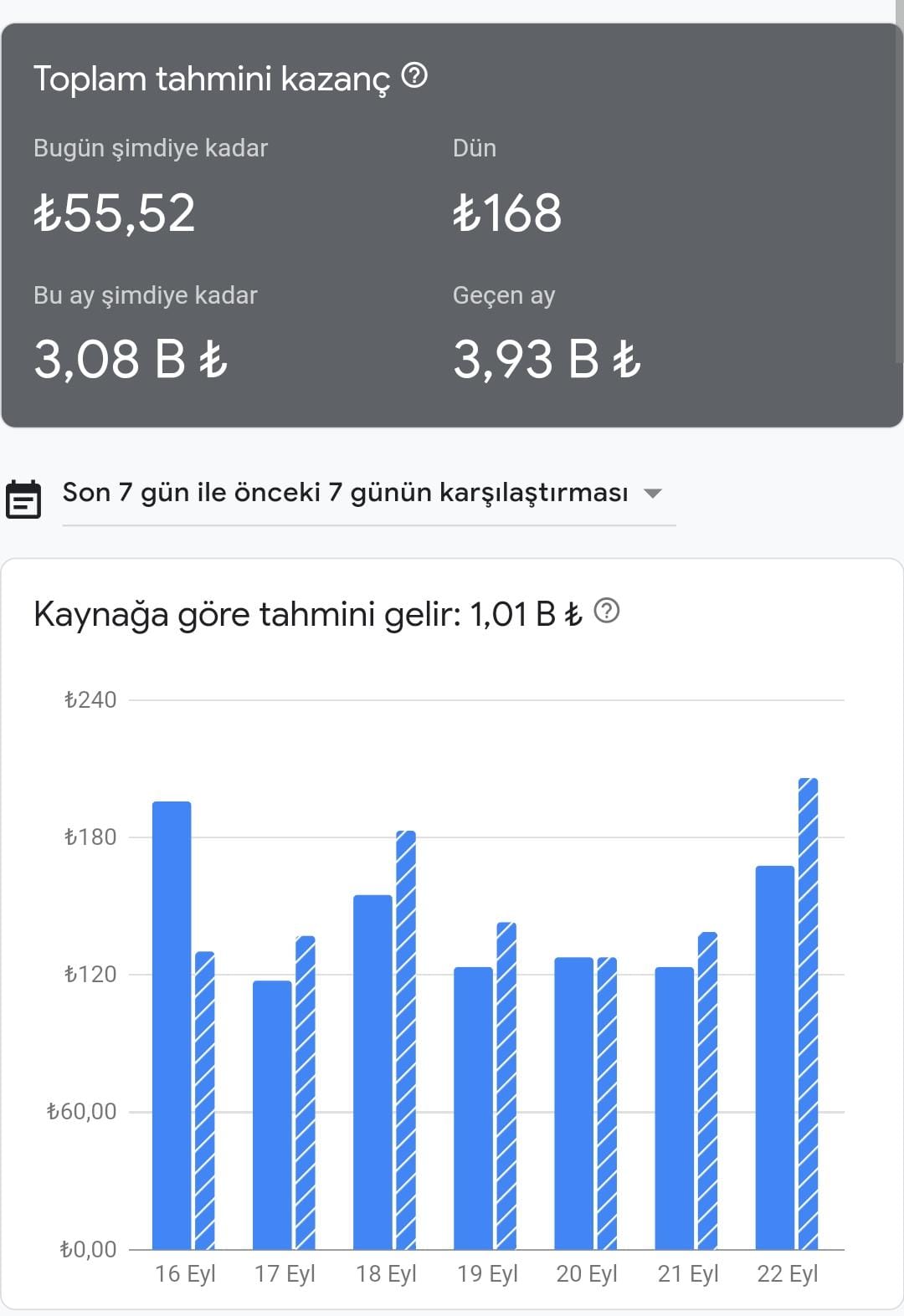The height and width of the screenshot is (1316, 904).
Task: Select the 22 Eyl striped bar
Action: [808, 1013]
